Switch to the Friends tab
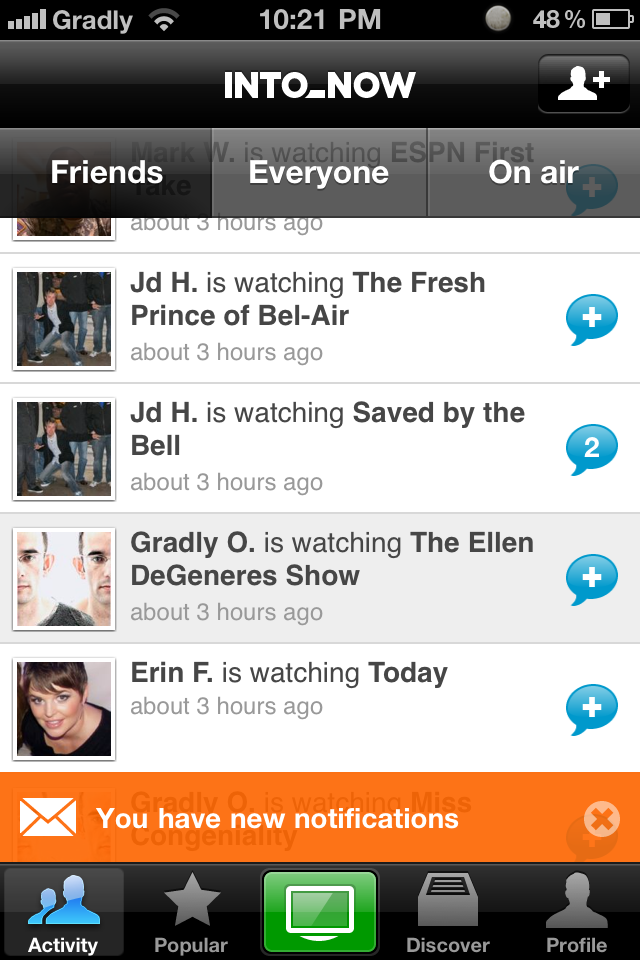Screen dimensions: 640x960 pyautogui.click(x=107, y=172)
